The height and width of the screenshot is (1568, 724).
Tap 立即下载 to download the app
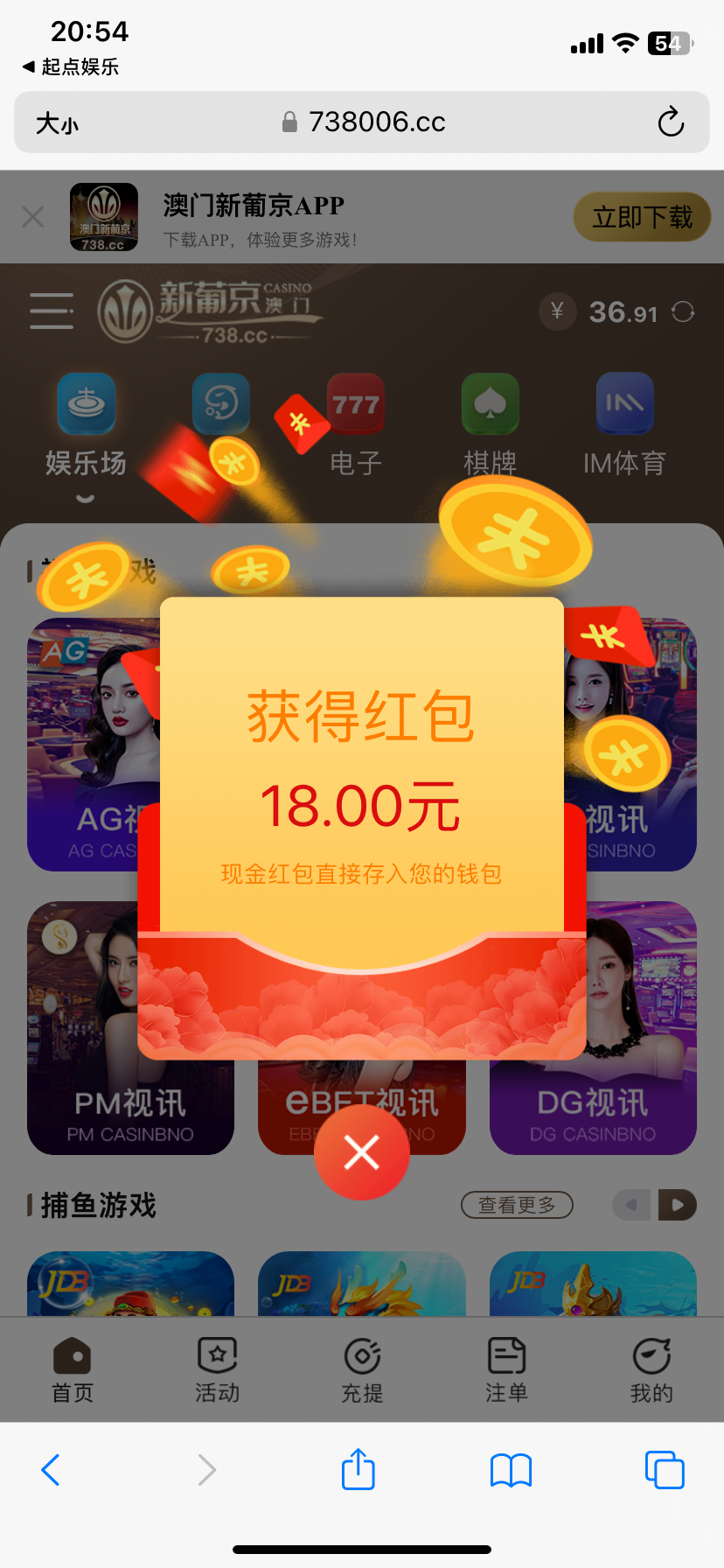click(x=642, y=217)
